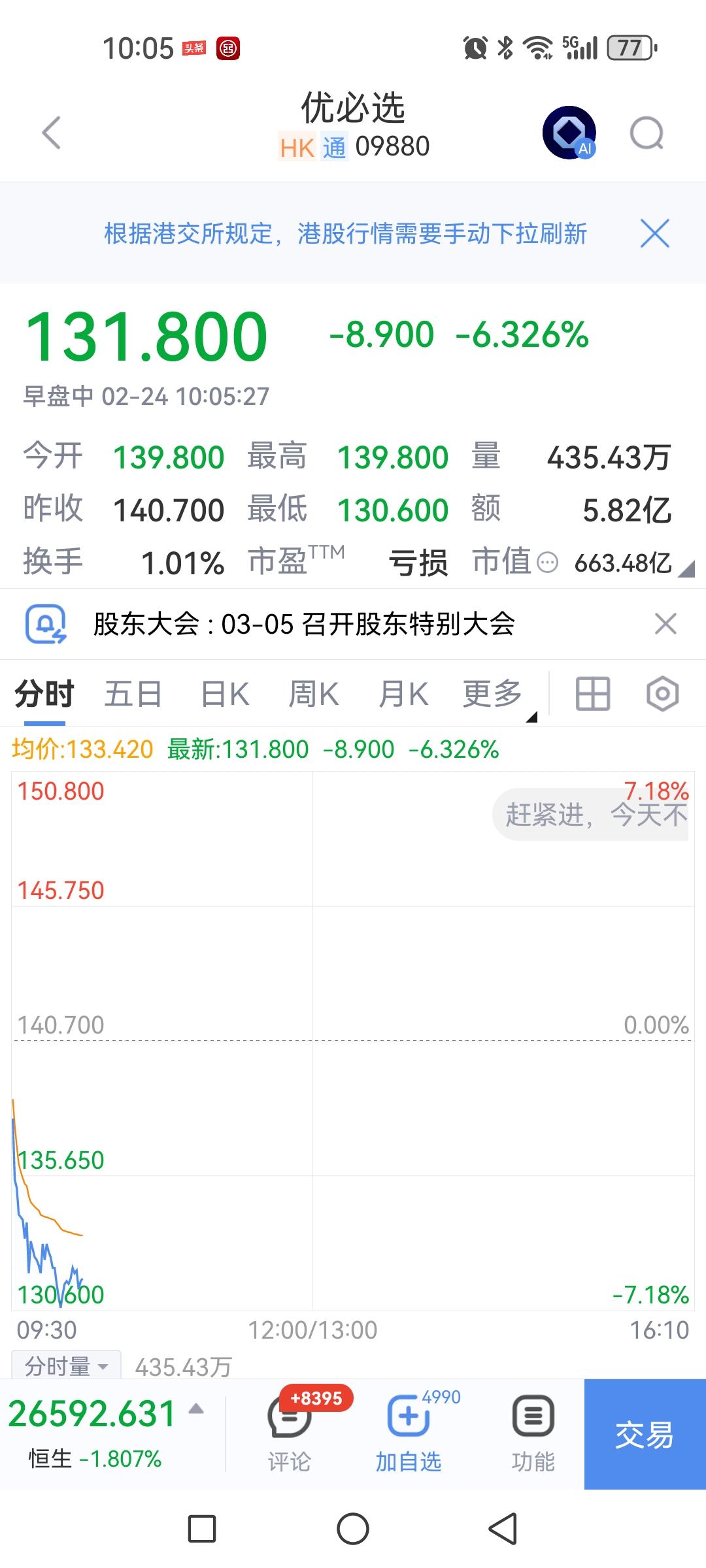The width and height of the screenshot is (706, 1568).
Task: Tap the 交易 trade button
Action: [644, 1434]
